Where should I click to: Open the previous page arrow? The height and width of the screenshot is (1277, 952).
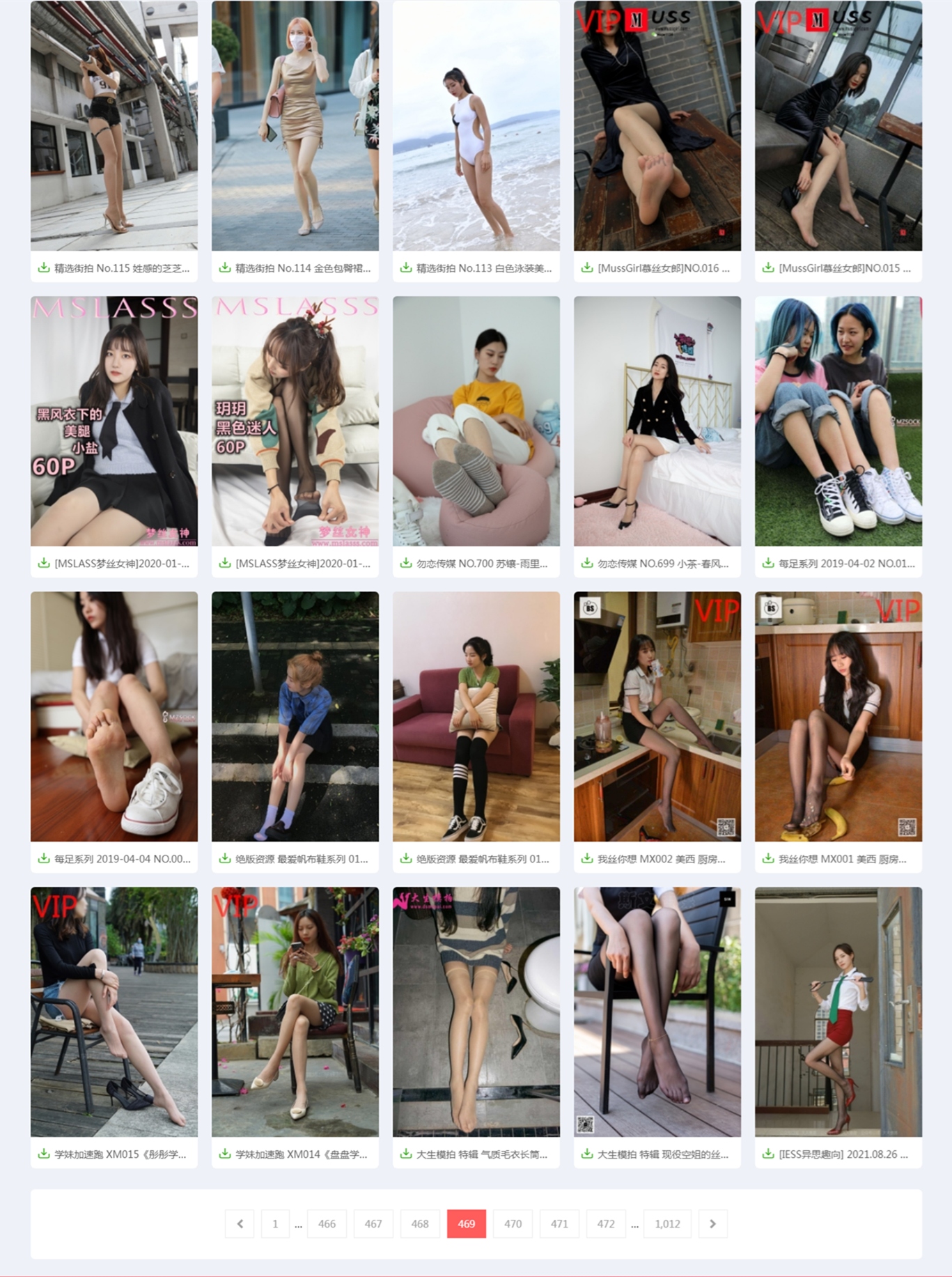(240, 1223)
